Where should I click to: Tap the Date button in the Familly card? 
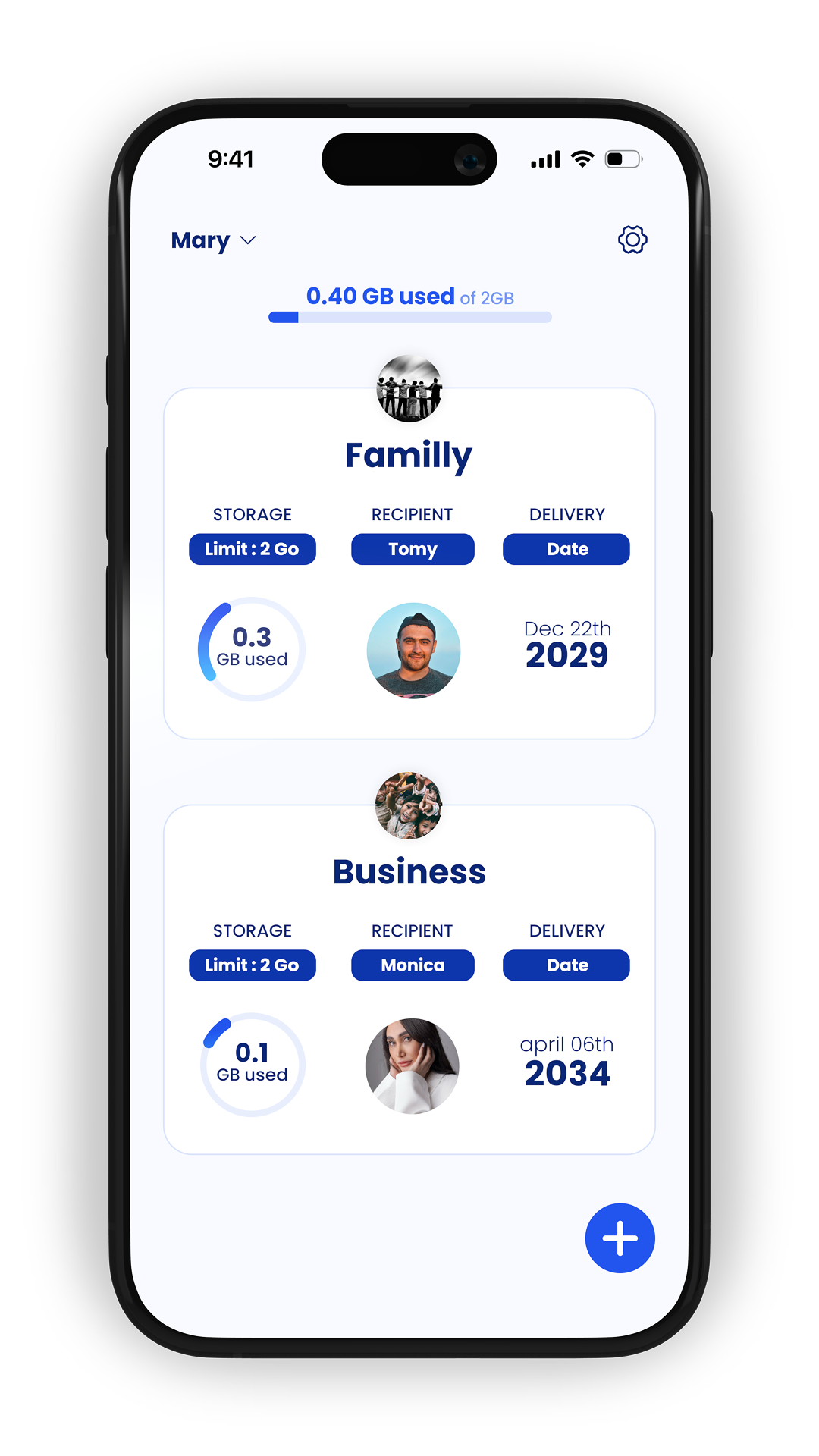coord(566,549)
